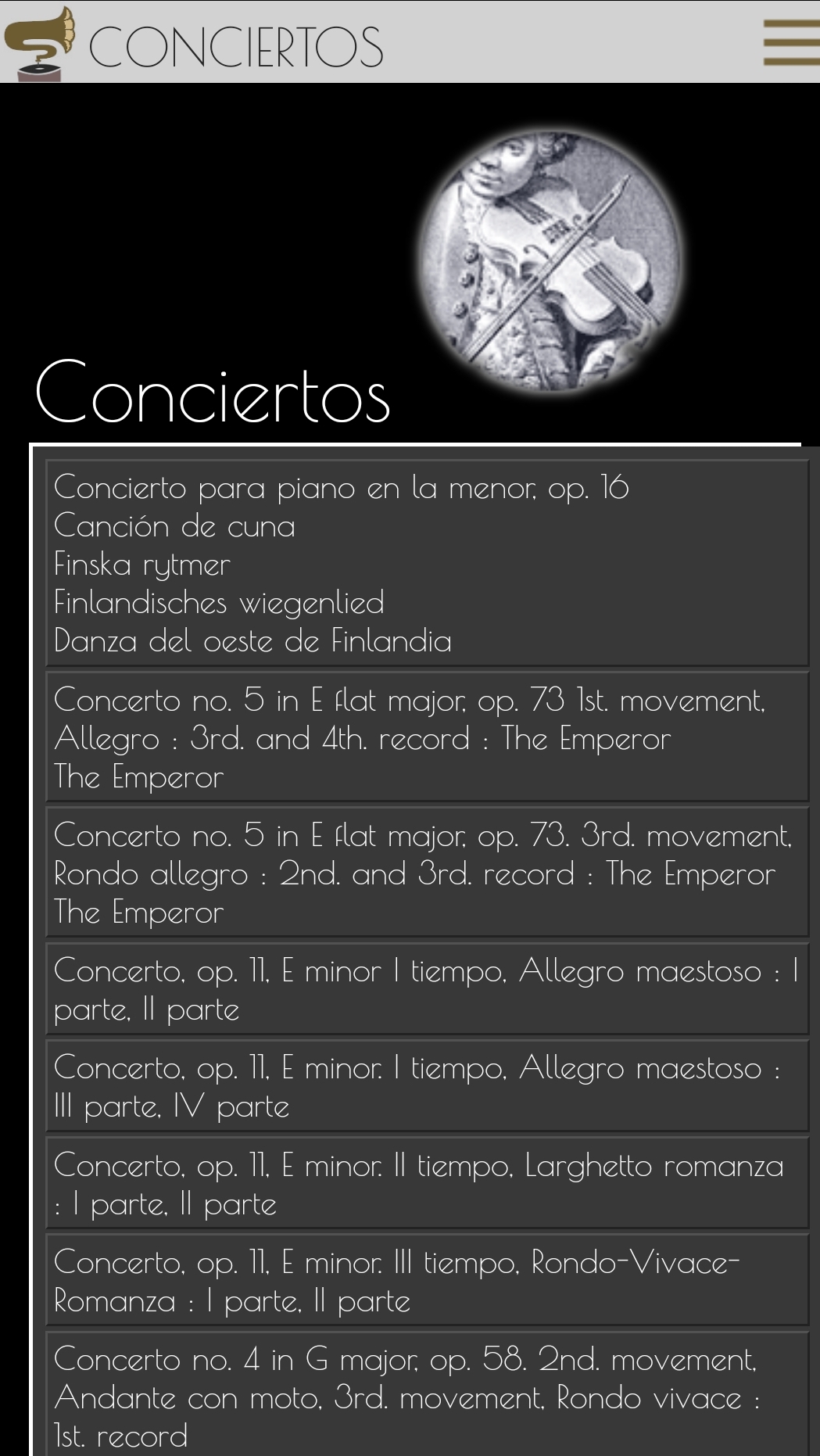Open Concerto no. 5, 3rd movement Rondo allegro
This screenshot has height=1456, width=820.
(427, 873)
